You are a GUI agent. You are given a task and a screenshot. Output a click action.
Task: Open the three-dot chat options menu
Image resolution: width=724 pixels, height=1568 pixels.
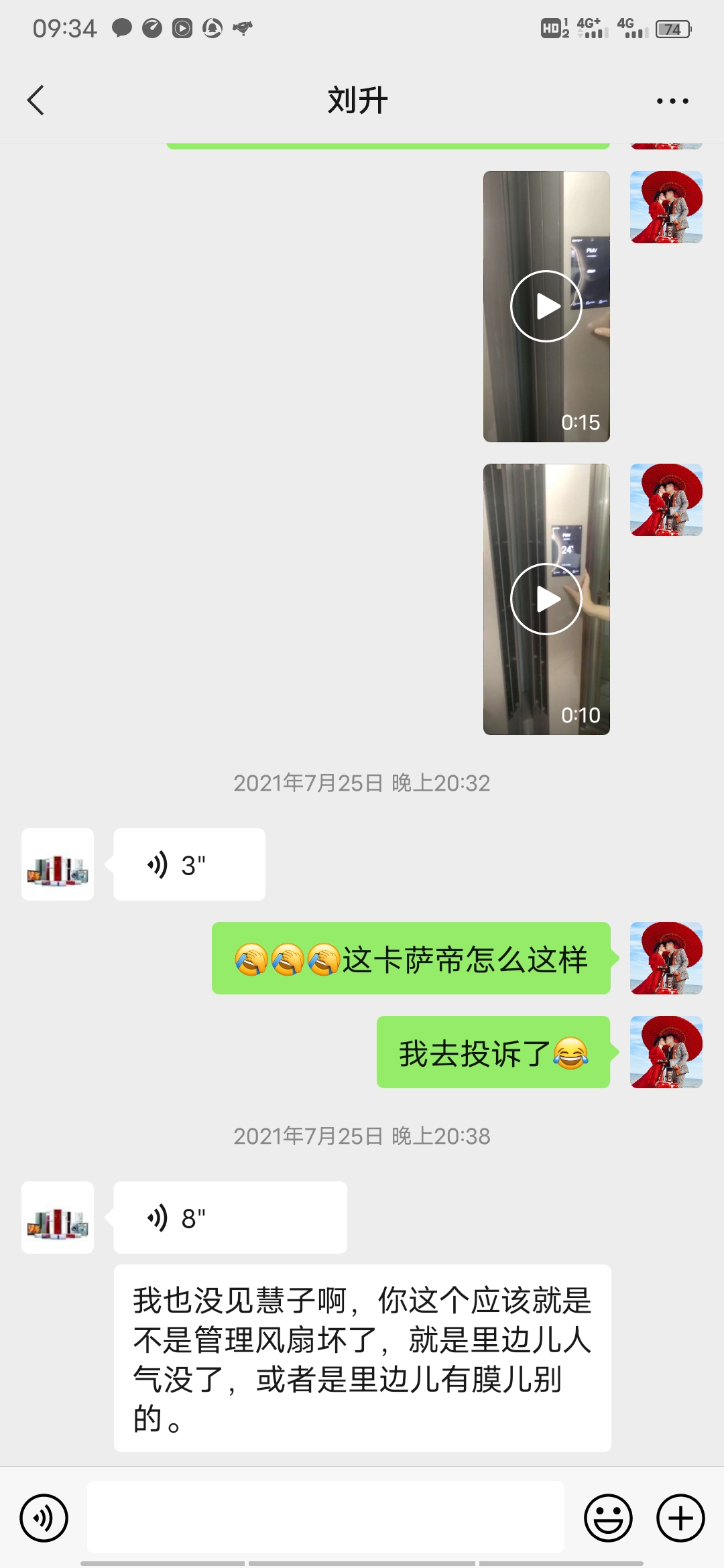672,101
